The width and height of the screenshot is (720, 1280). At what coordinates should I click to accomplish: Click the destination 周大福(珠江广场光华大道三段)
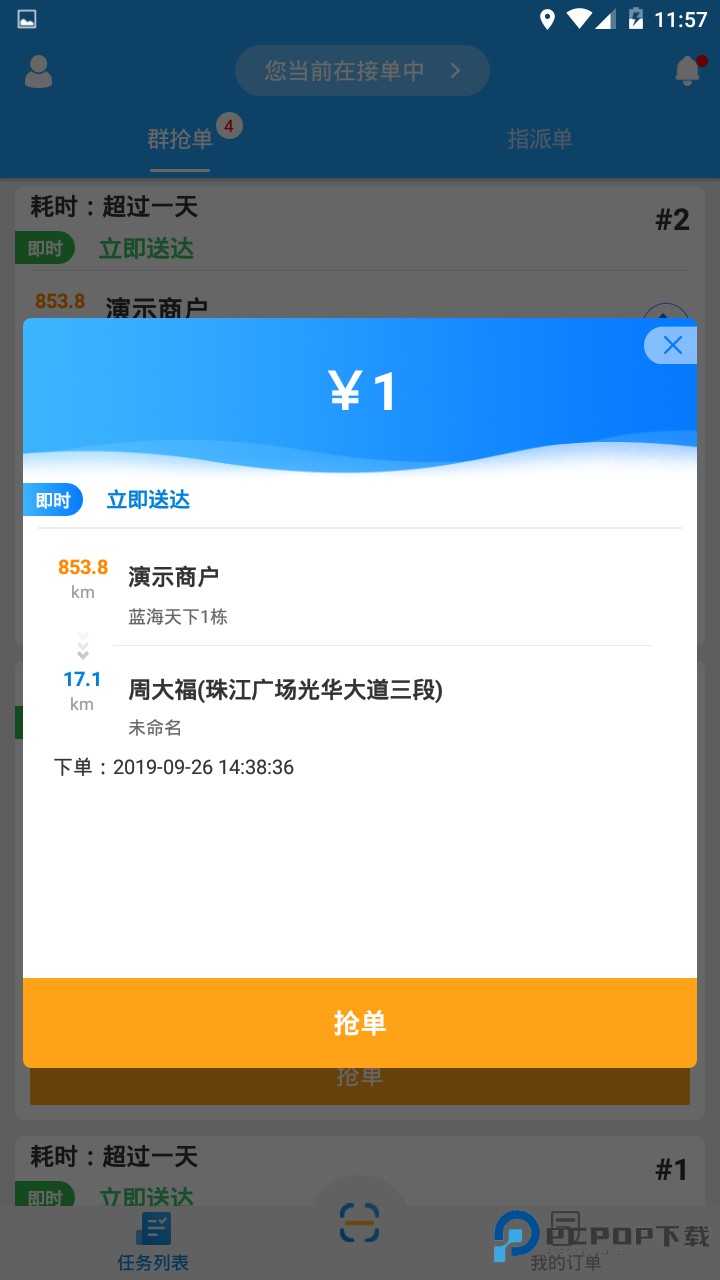(284, 690)
